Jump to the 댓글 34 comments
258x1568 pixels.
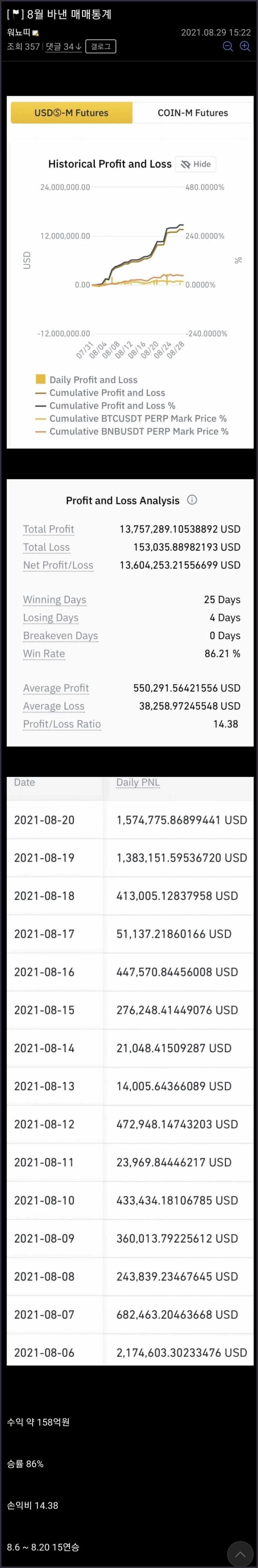coord(63,47)
